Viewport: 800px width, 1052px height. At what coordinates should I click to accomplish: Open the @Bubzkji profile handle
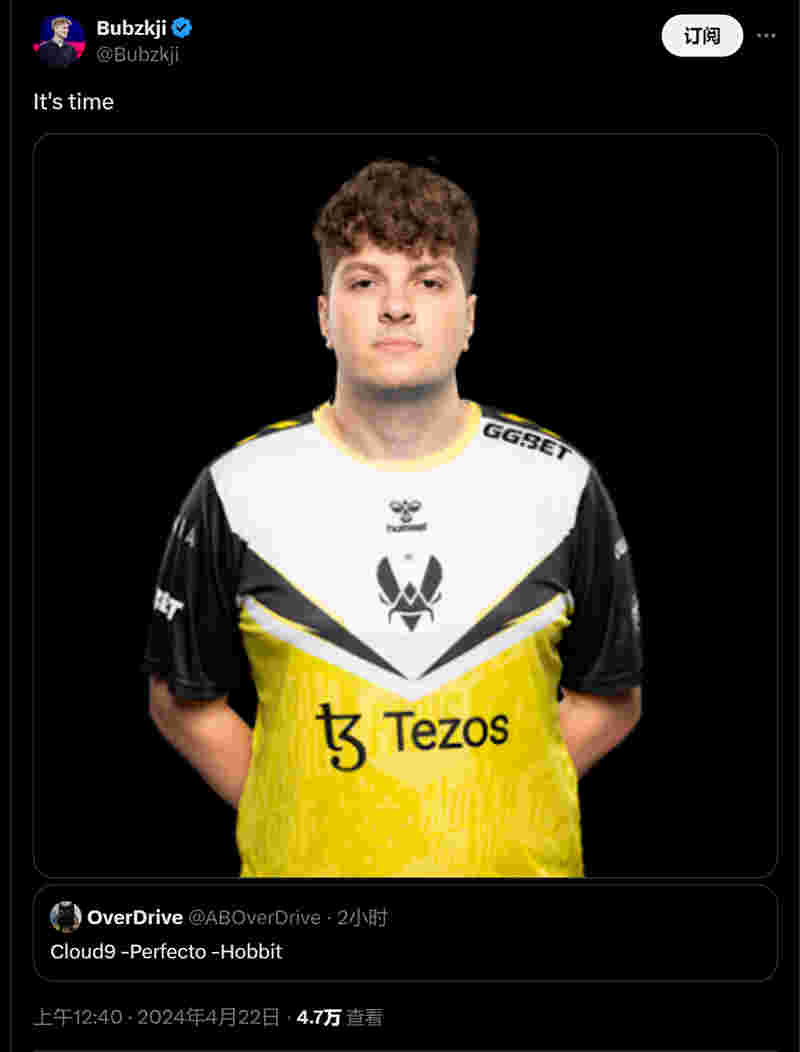137,55
